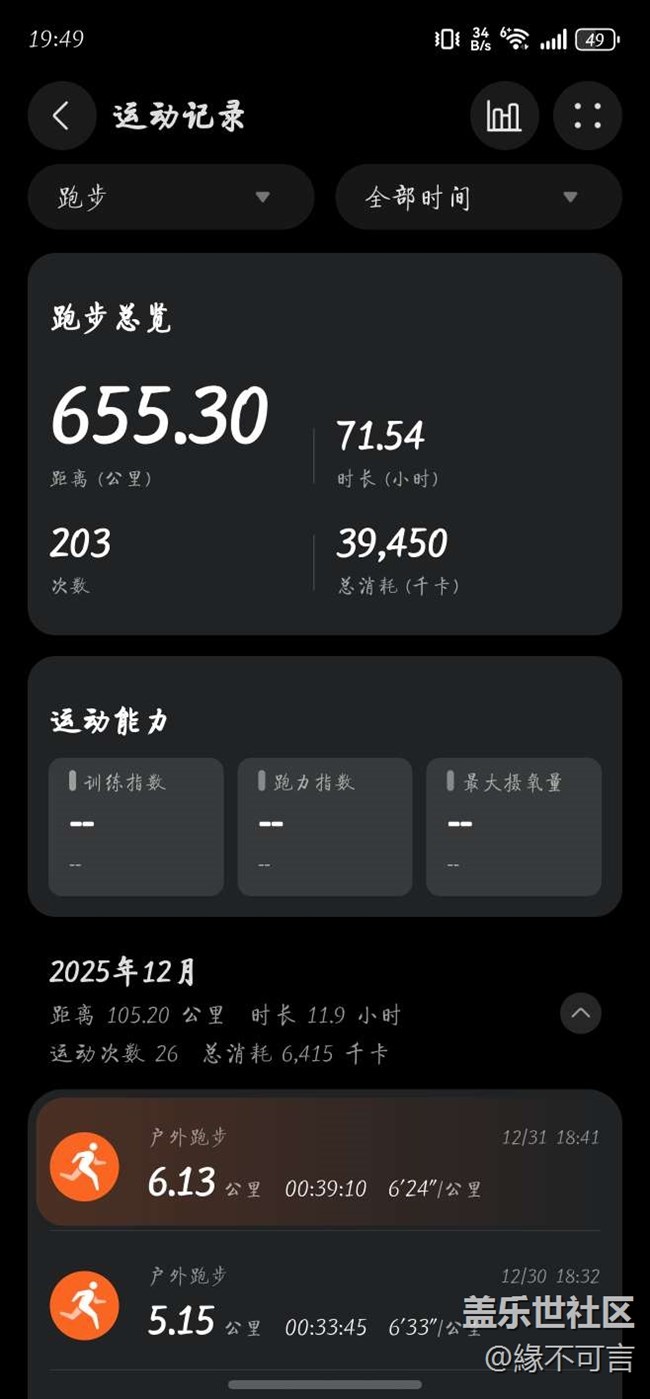Go back from 运动记录 page

click(x=61, y=116)
